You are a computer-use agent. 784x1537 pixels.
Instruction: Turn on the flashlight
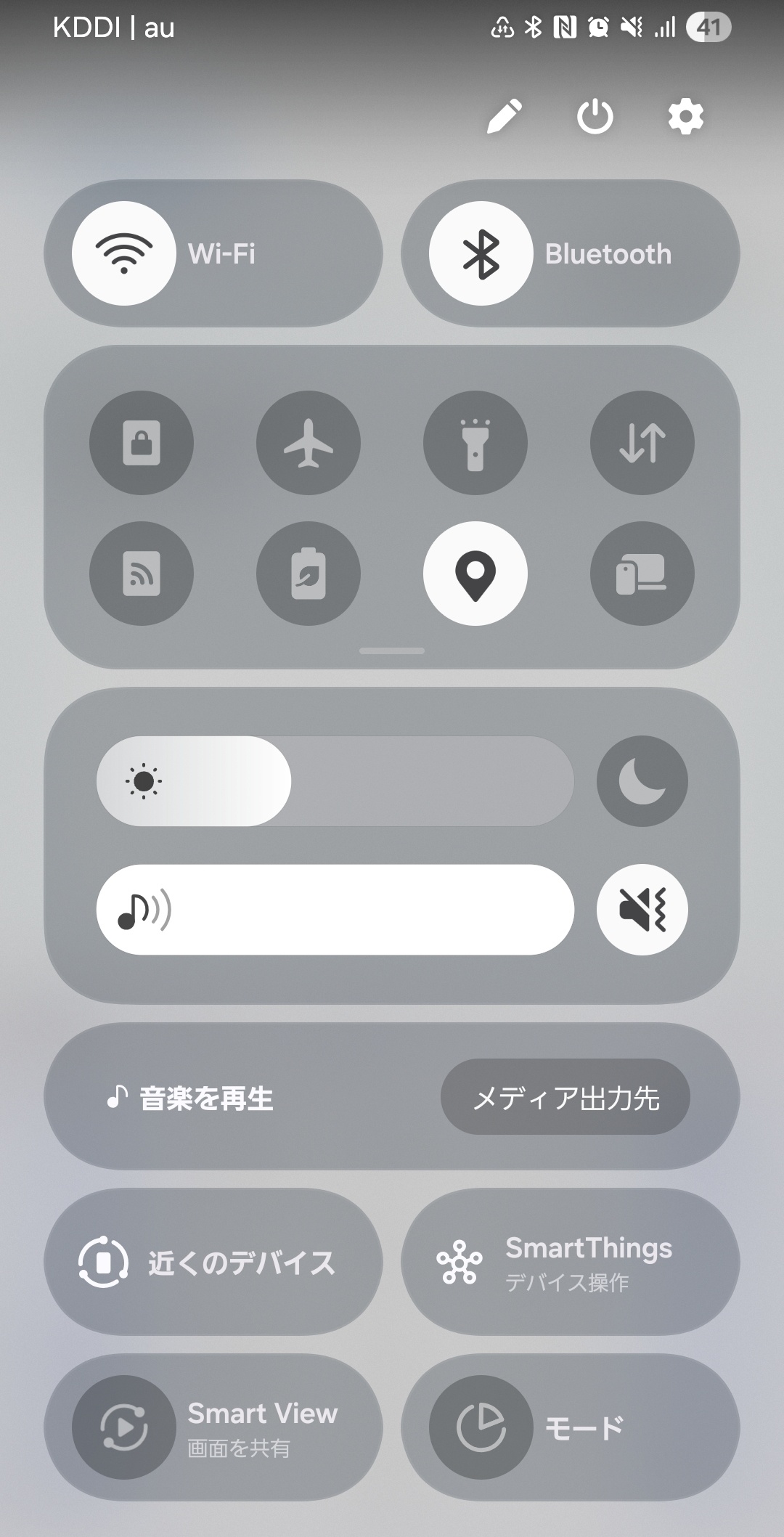[475, 443]
